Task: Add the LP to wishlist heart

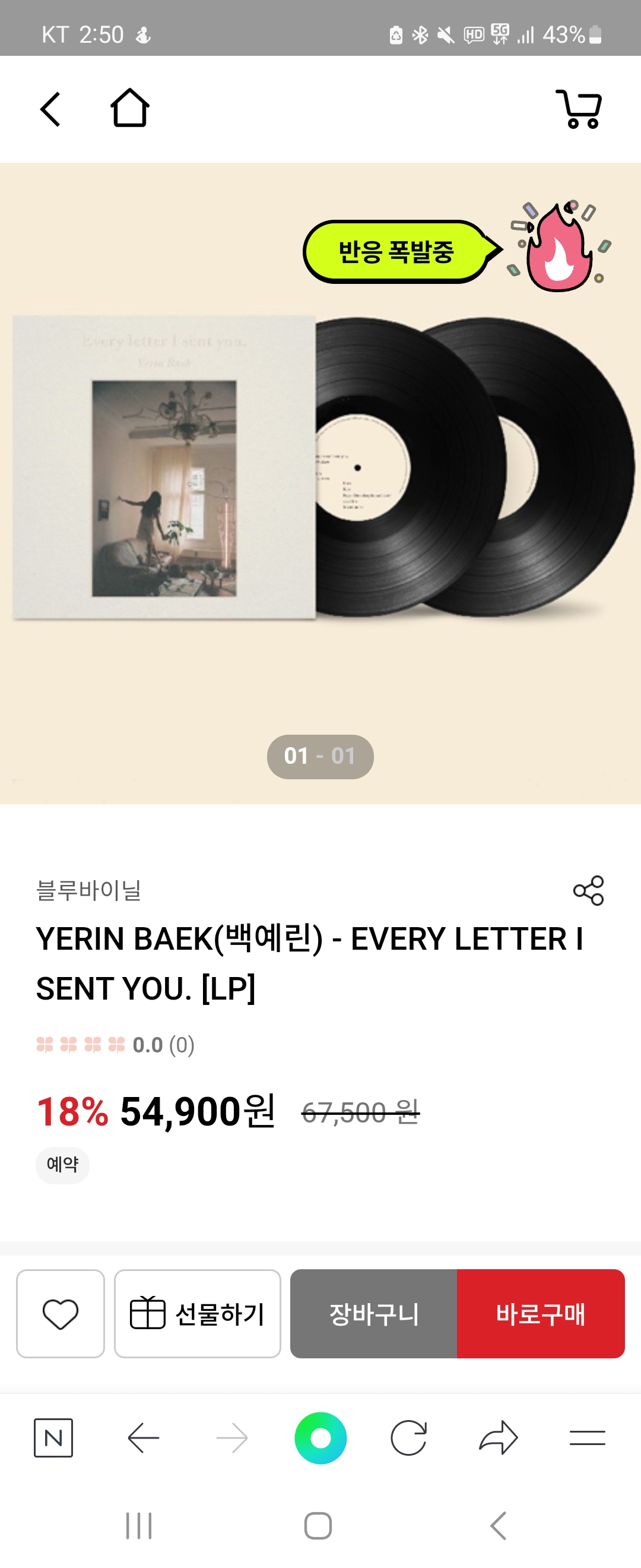Action: tap(60, 1314)
